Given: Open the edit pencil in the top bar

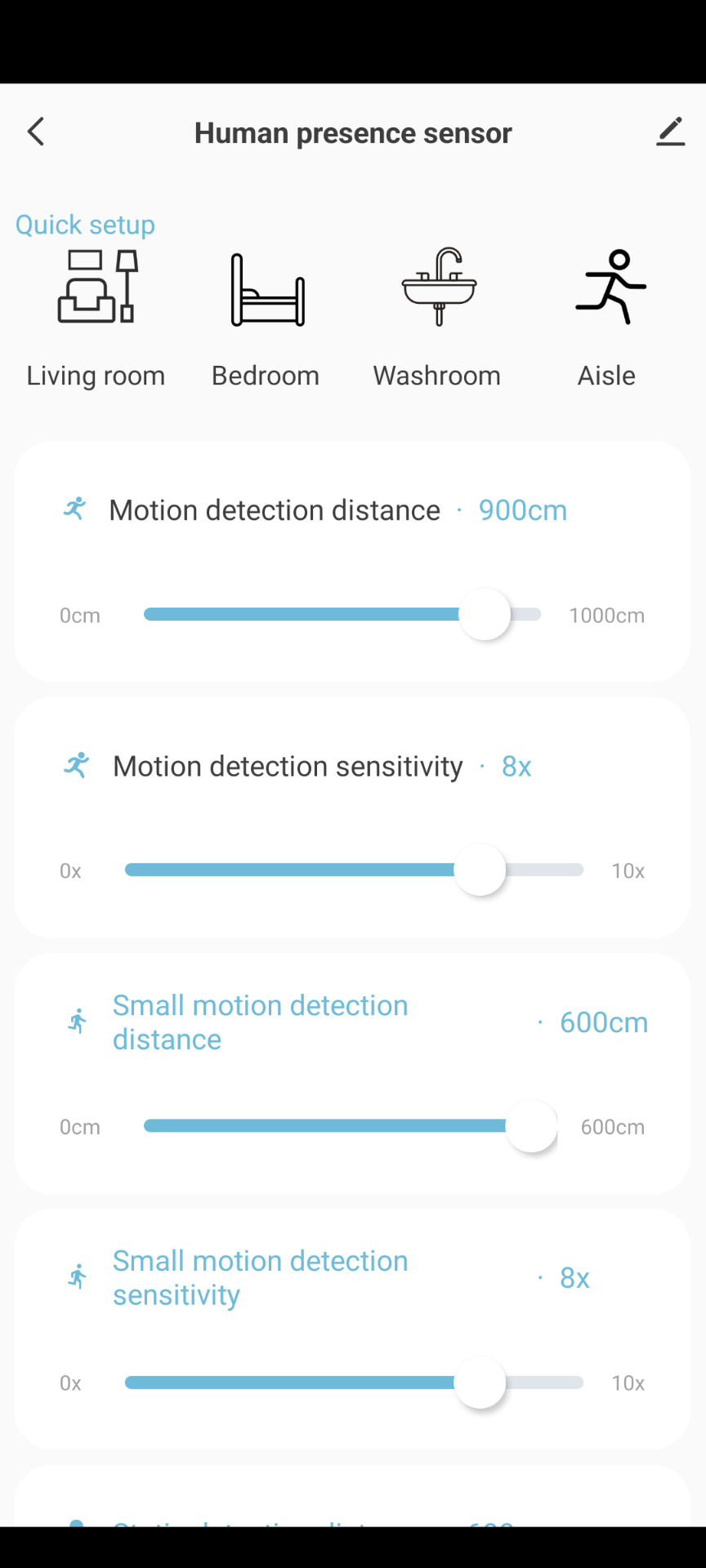Looking at the screenshot, I should click(671, 131).
